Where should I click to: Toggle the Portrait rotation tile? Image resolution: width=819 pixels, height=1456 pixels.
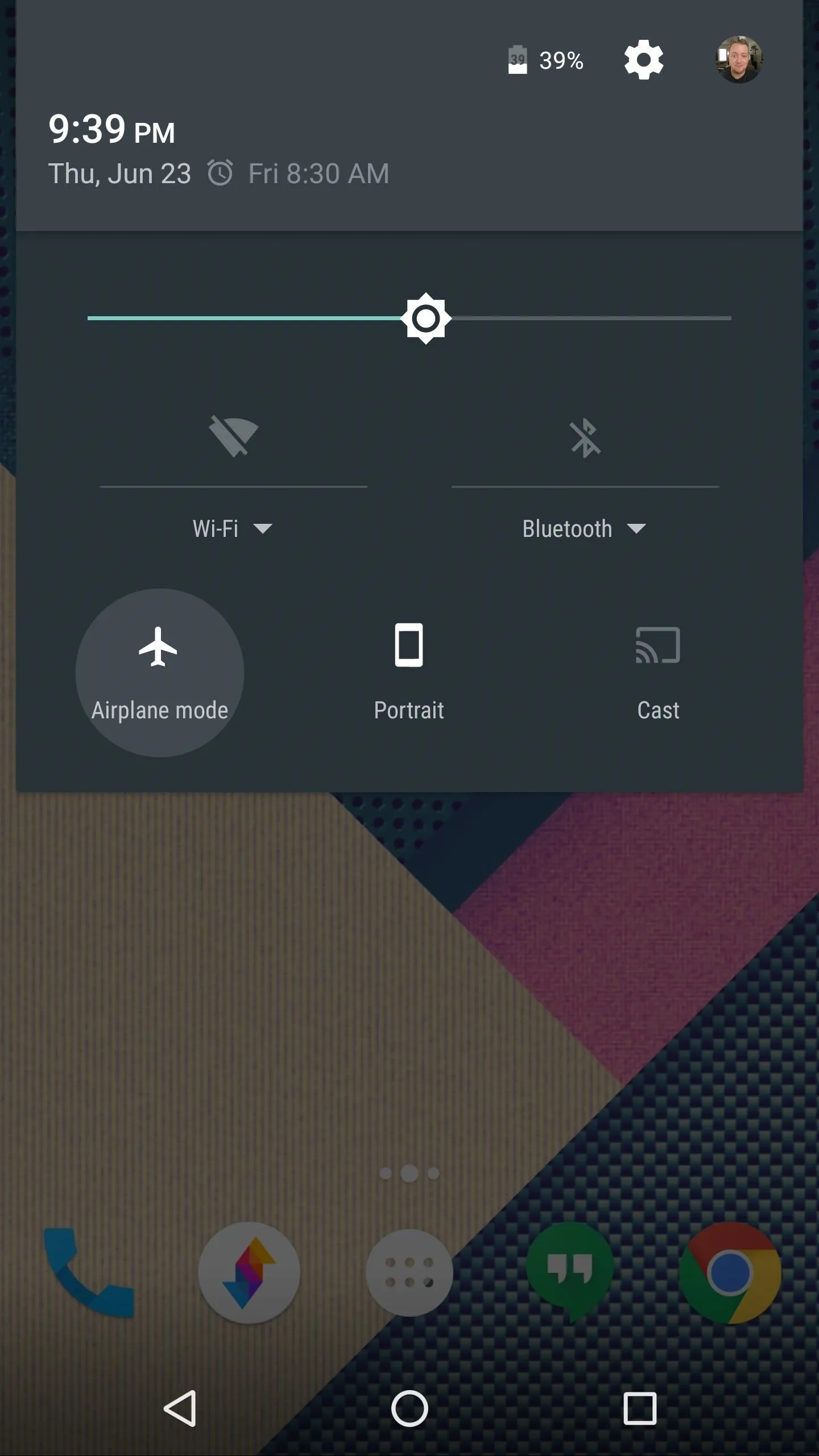point(409,672)
